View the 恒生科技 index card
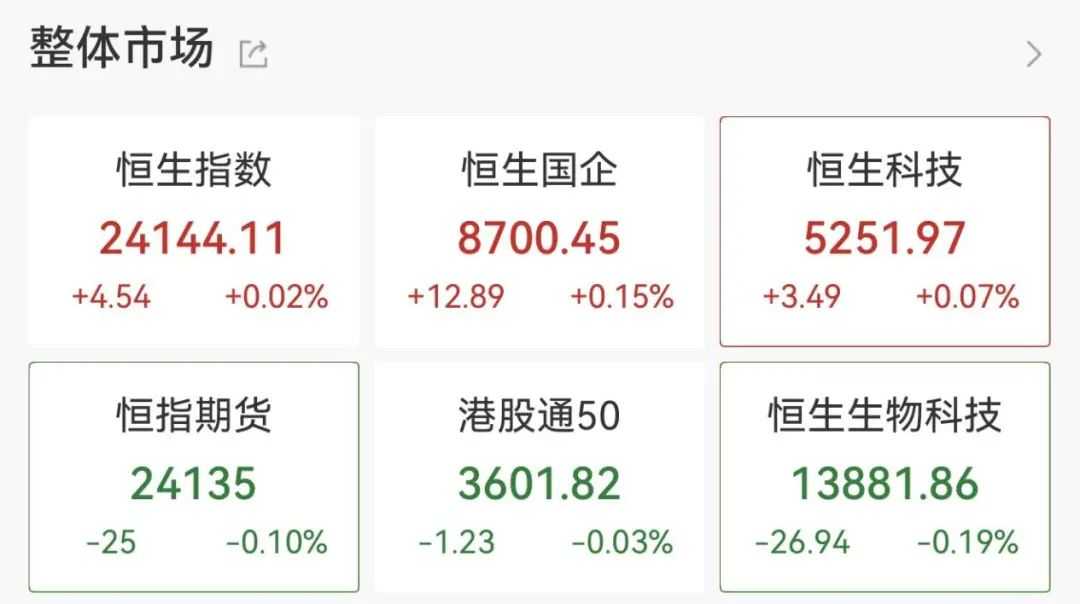The height and width of the screenshot is (604, 1080). tap(885, 232)
